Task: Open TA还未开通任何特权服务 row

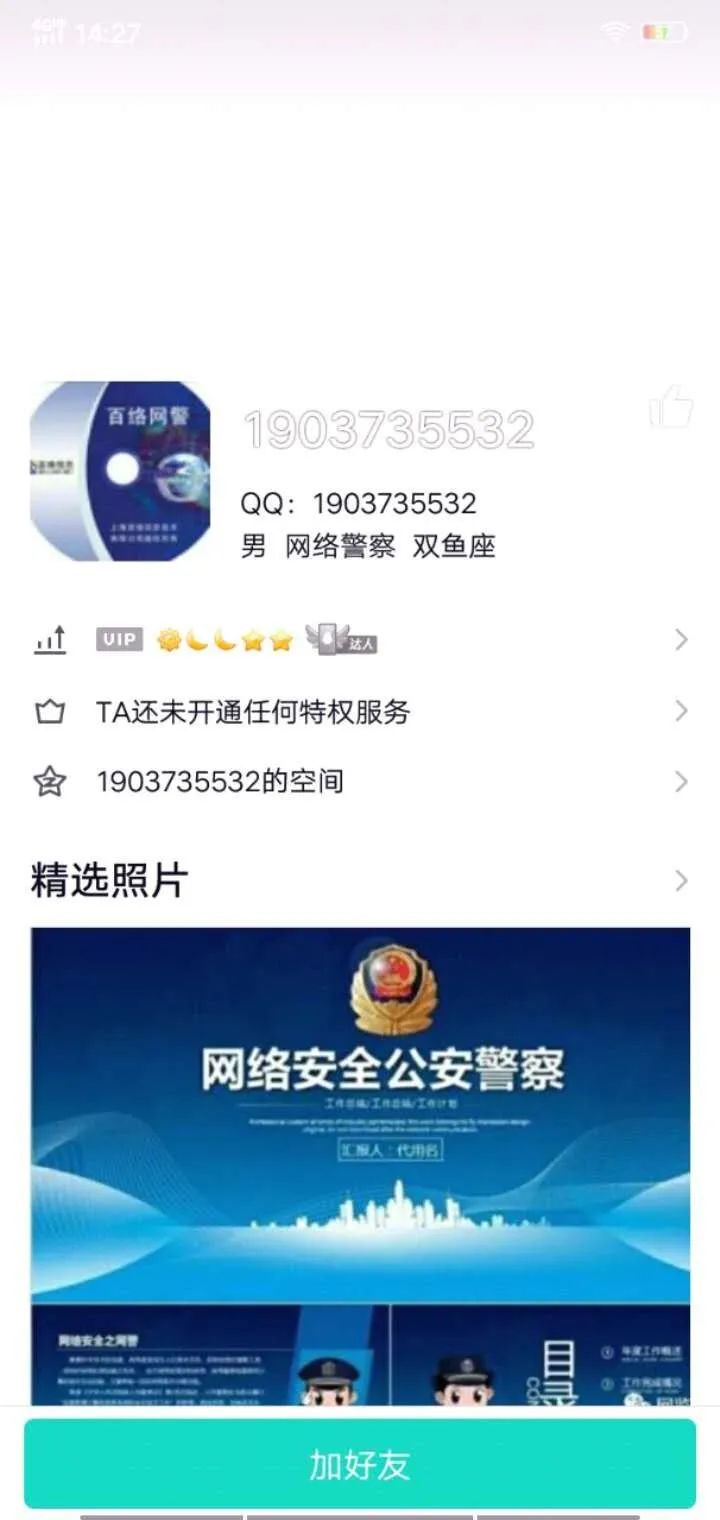Action: tap(360, 712)
